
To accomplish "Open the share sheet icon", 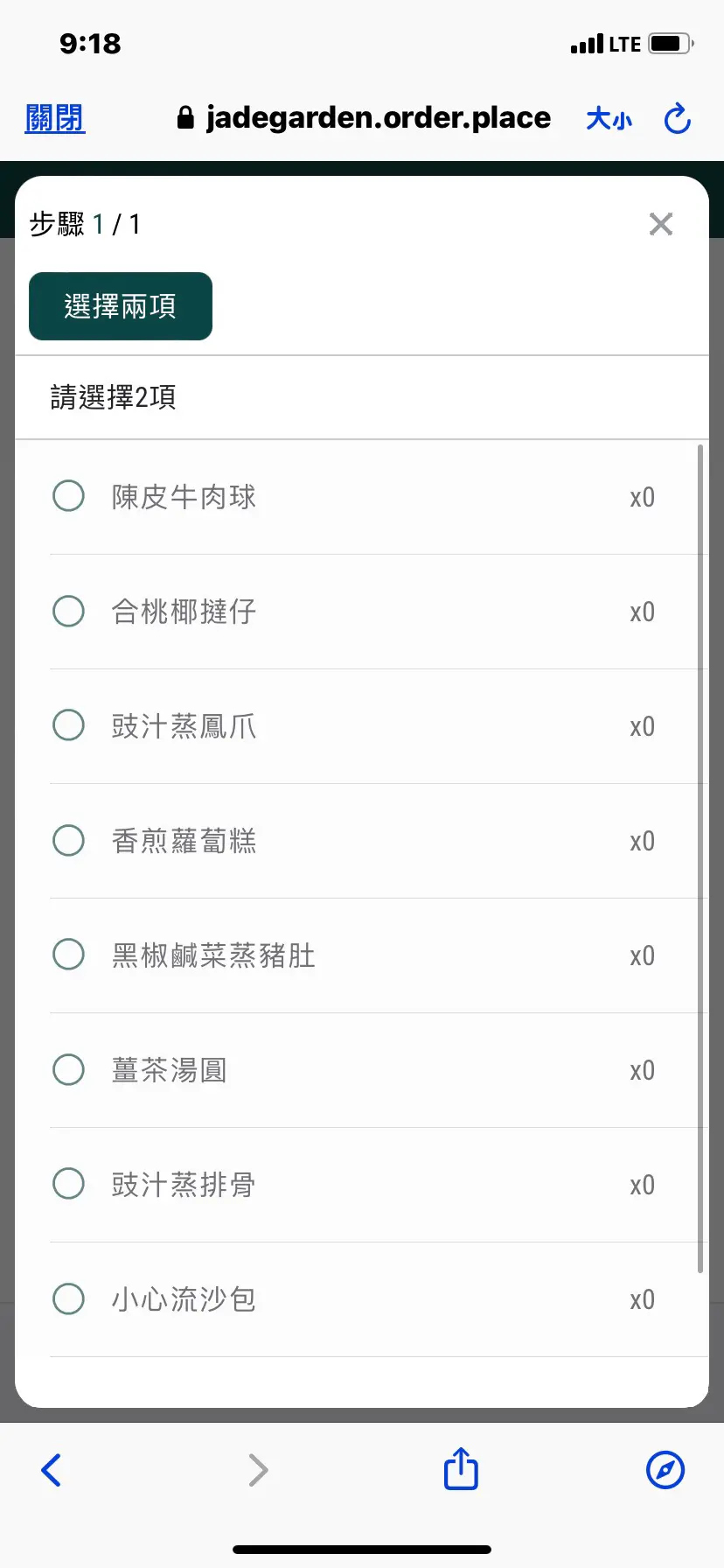I will 461,1467.
